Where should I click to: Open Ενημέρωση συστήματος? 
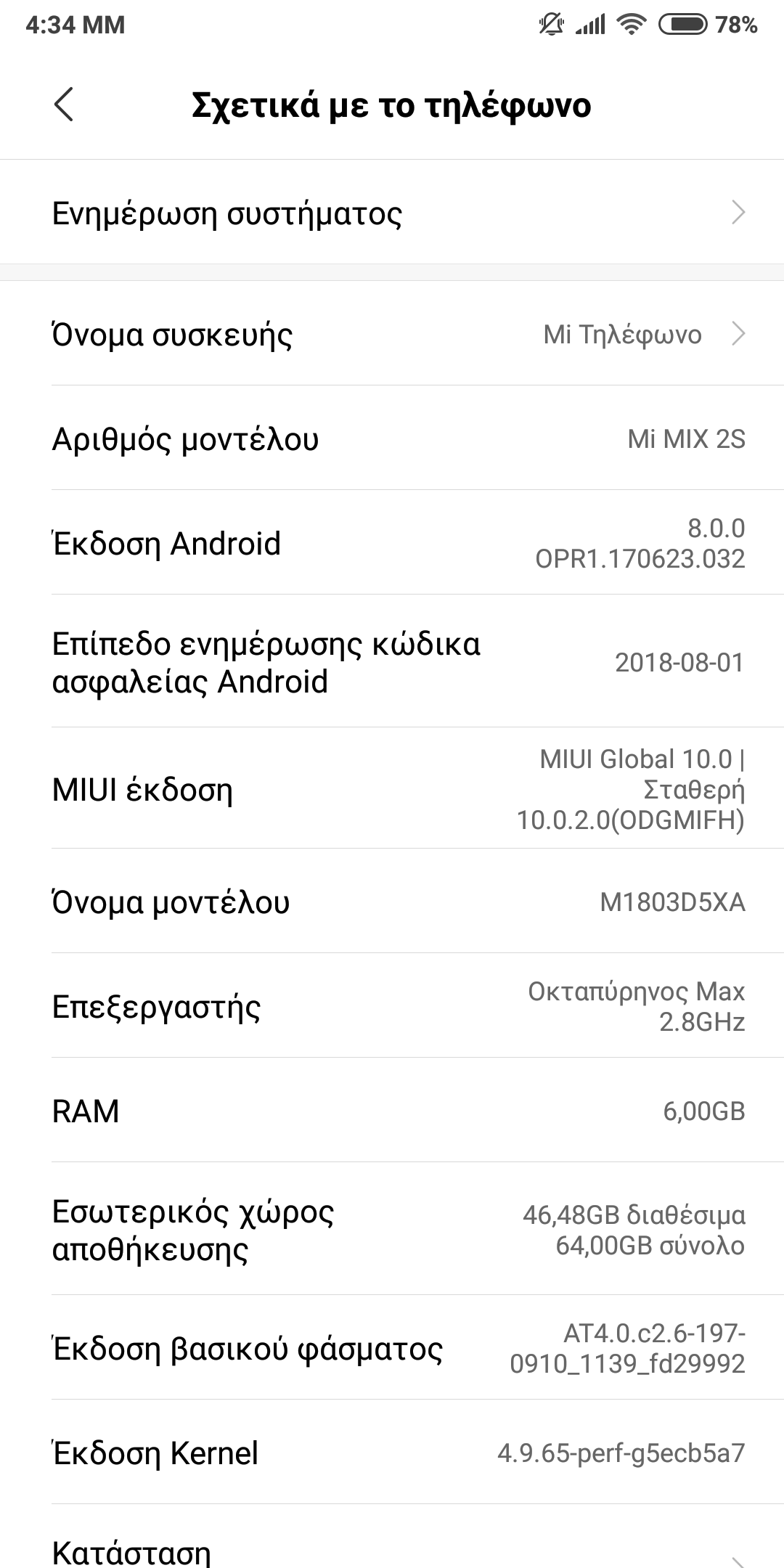coord(392,213)
